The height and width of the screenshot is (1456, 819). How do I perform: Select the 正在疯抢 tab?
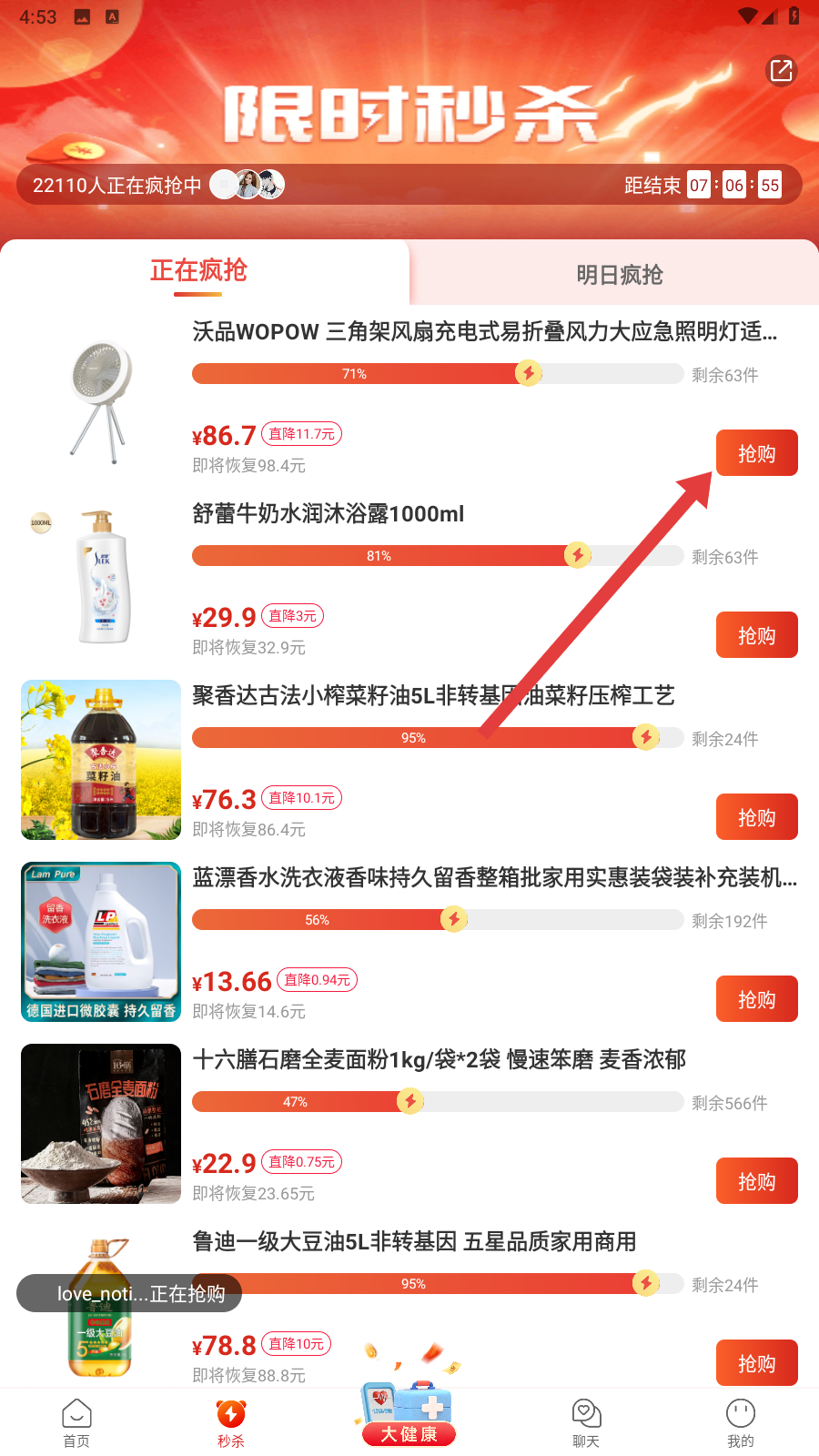198,271
